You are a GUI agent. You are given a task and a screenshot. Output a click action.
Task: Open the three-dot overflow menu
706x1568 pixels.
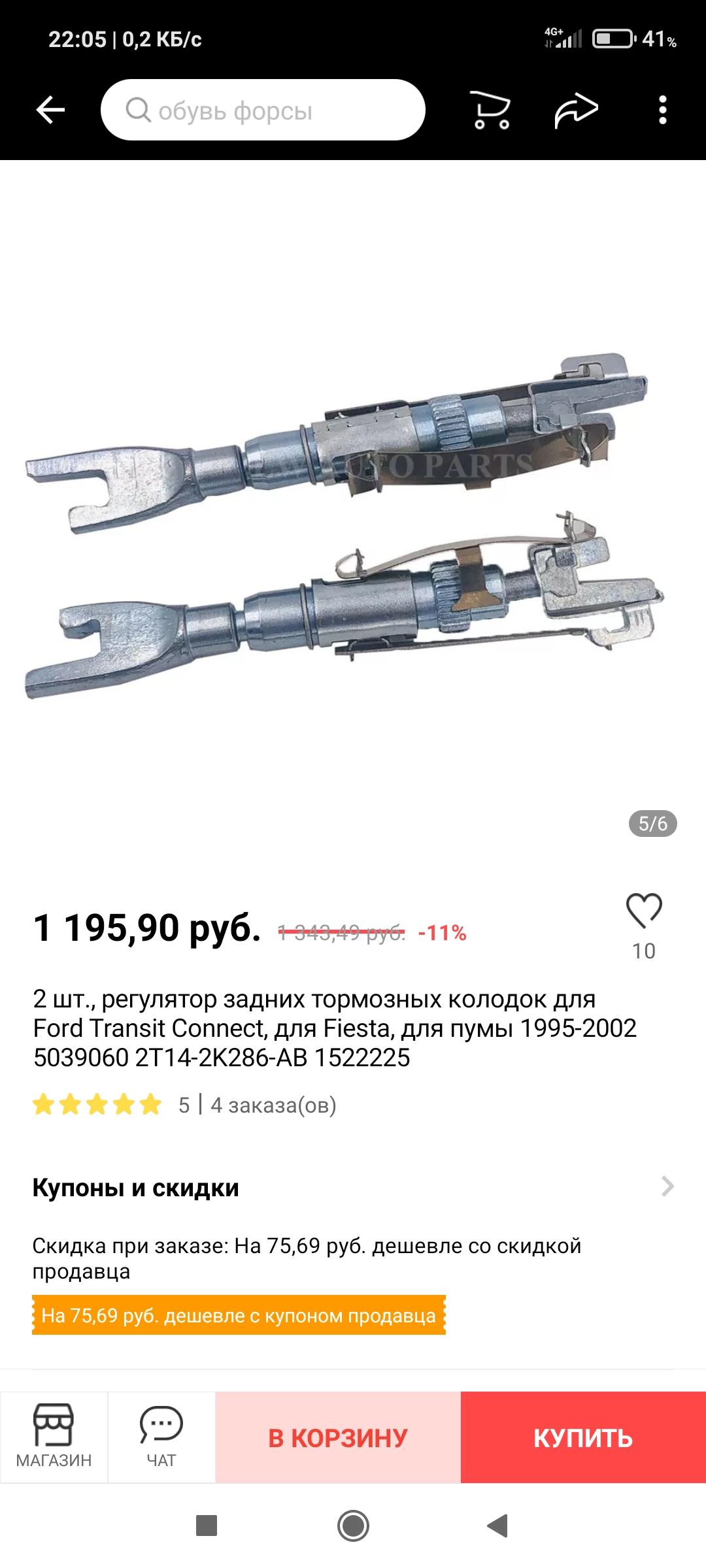663,110
